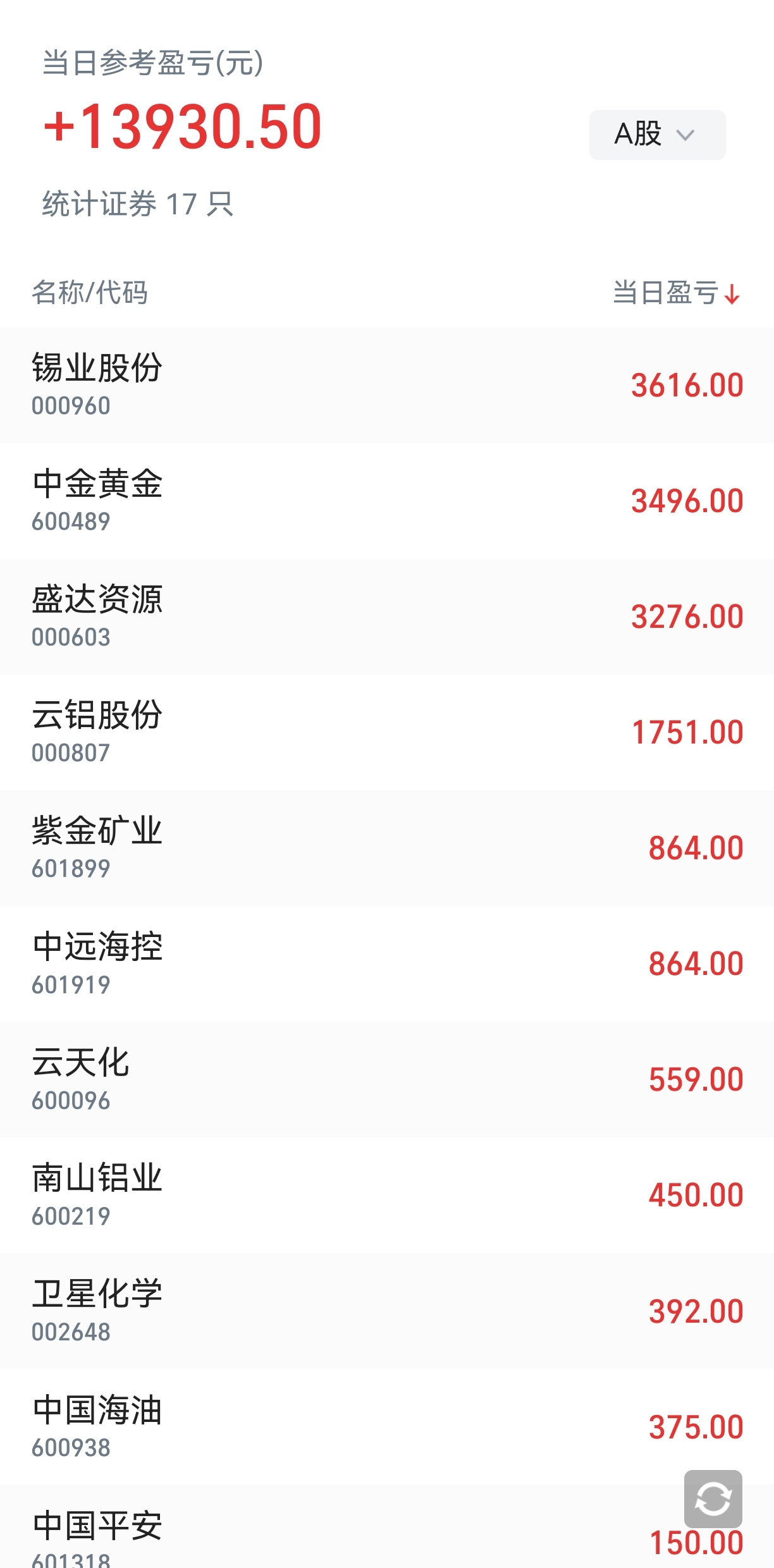The width and height of the screenshot is (774, 1568).
Task: Open 中金黄金 600489 row
Action: pos(387,501)
